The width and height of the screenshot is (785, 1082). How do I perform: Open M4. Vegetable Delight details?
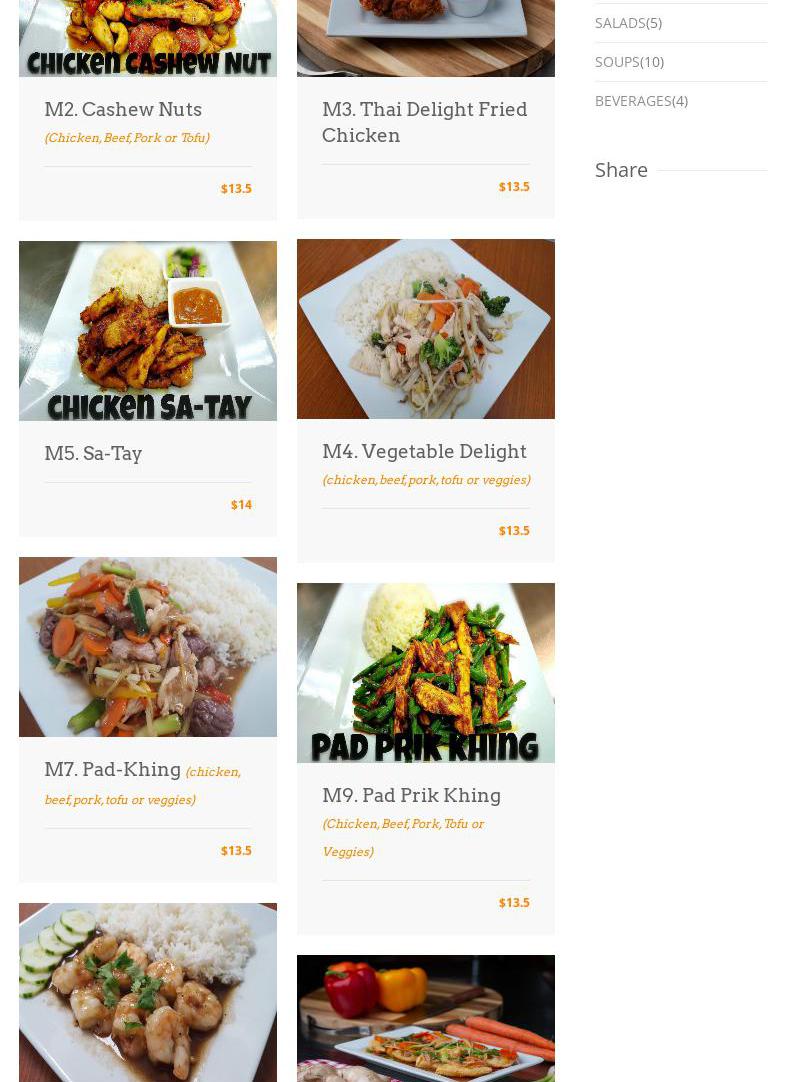pyautogui.click(x=424, y=451)
